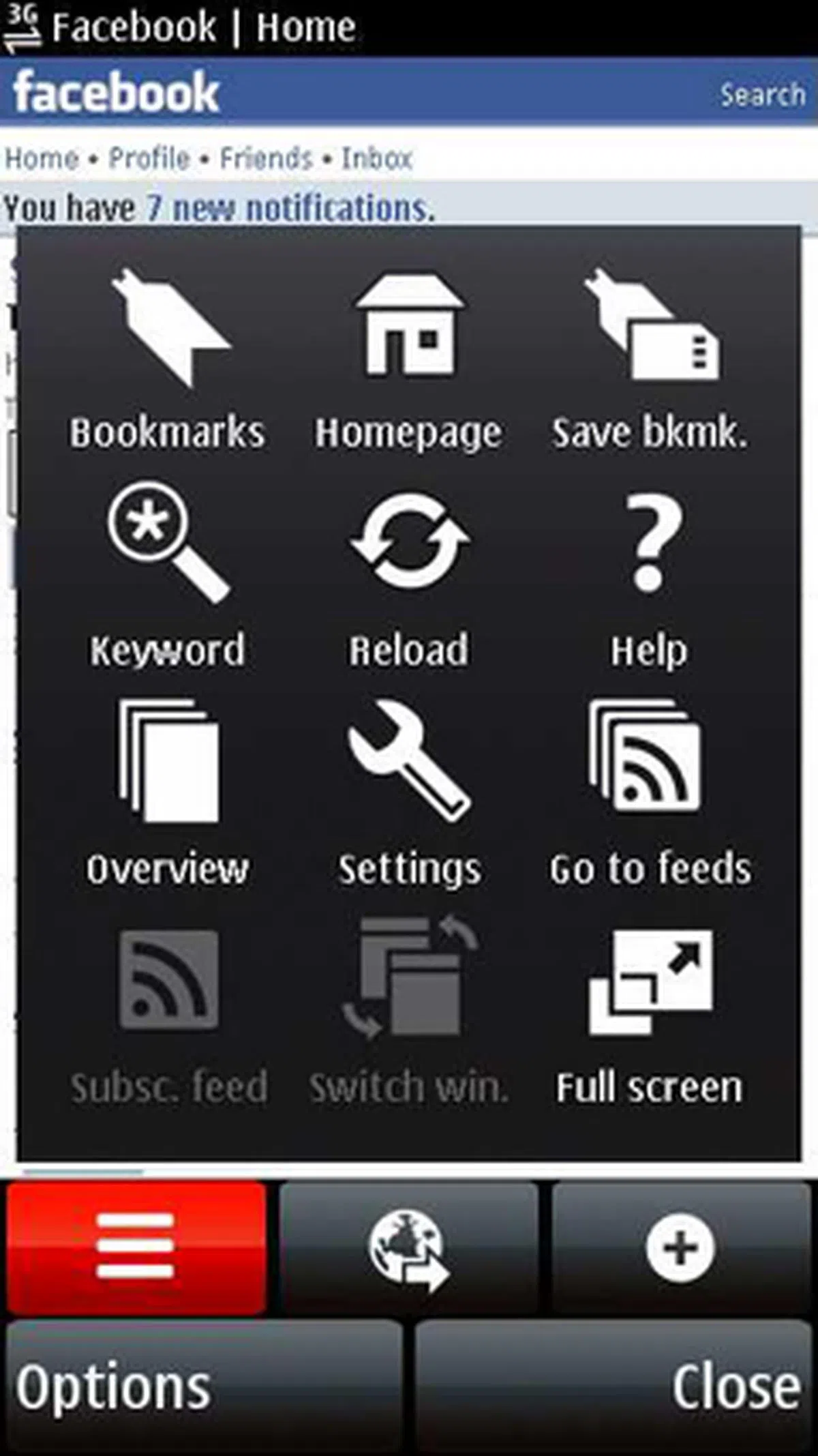This screenshot has height=1456, width=818.
Task: Open the Help item
Action: [650, 576]
